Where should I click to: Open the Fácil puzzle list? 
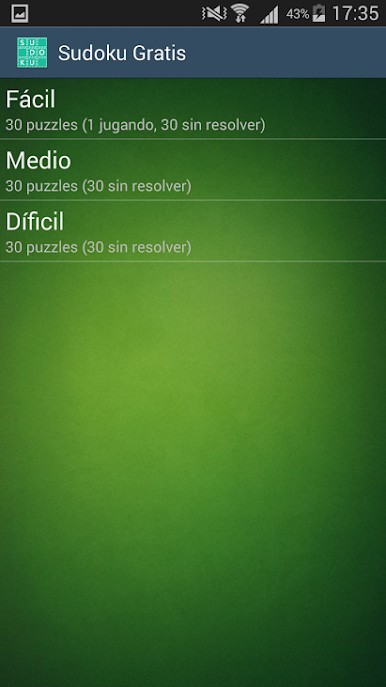[193, 109]
